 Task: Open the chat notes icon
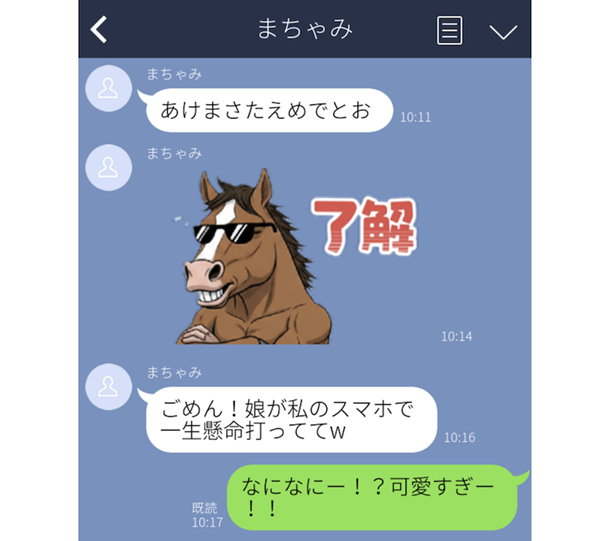[x=450, y=30]
